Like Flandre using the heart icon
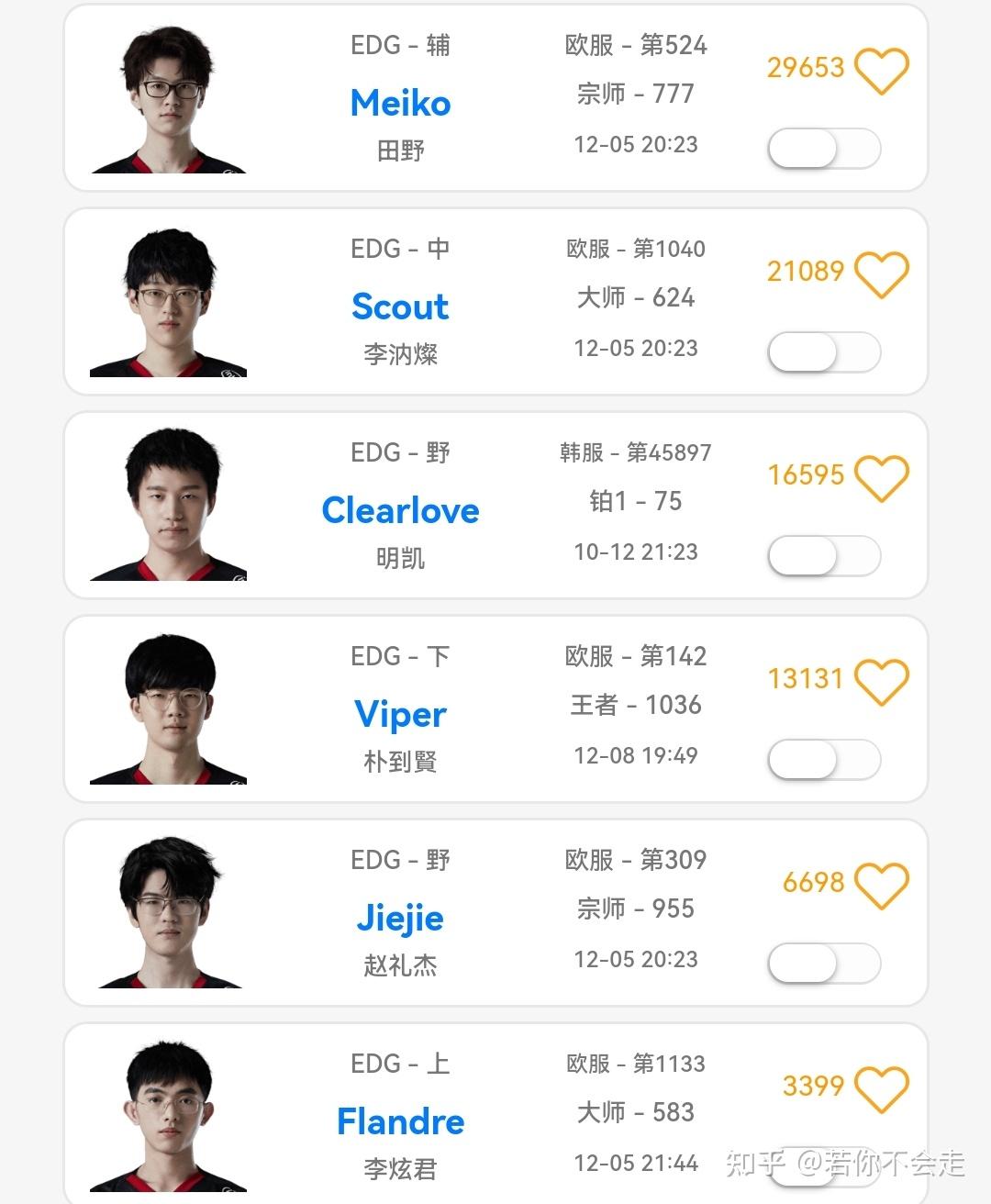This screenshot has width=991, height=1204. (881, 1088)
